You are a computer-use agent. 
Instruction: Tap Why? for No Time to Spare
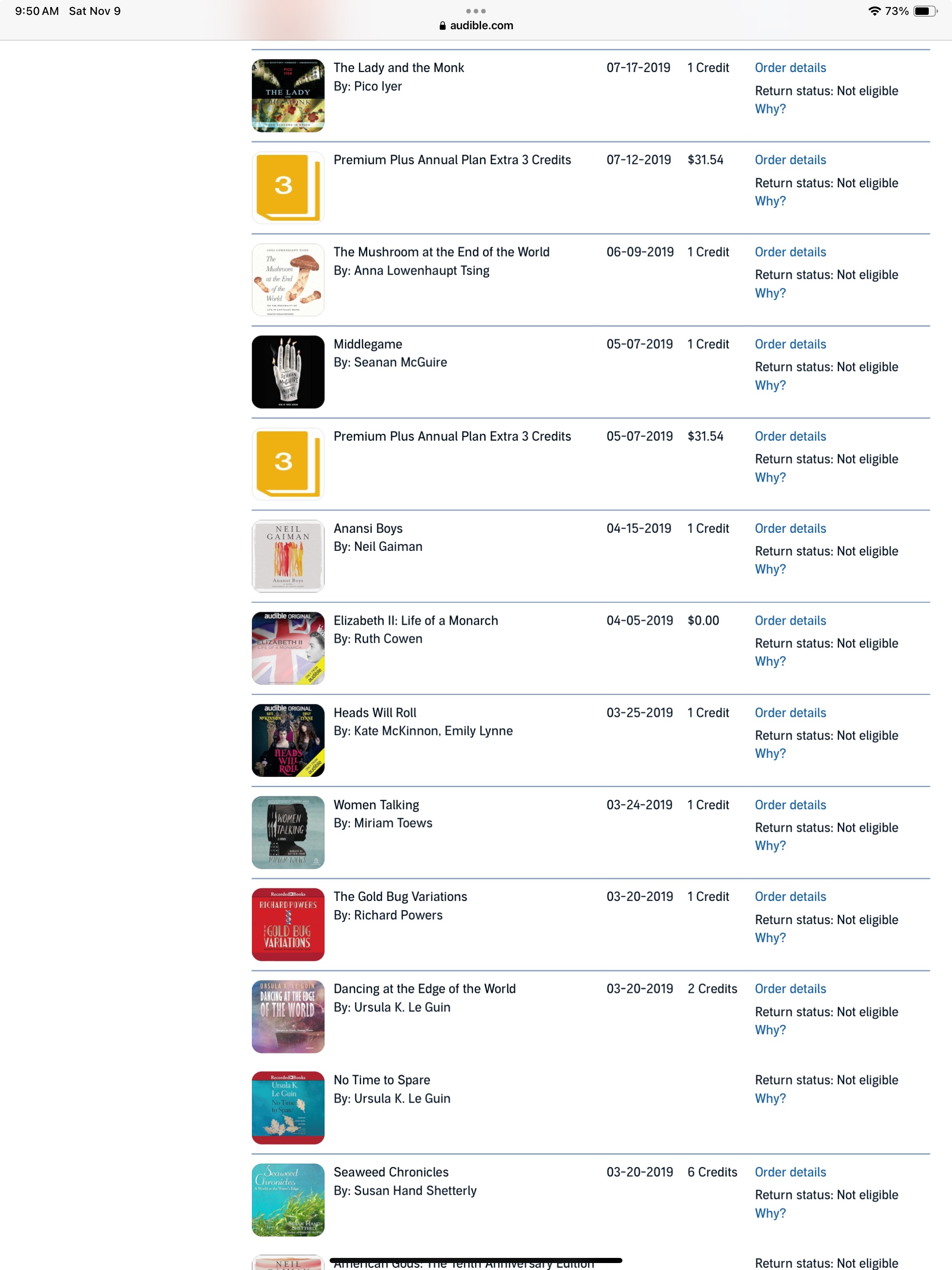[x=770, y=1098]
